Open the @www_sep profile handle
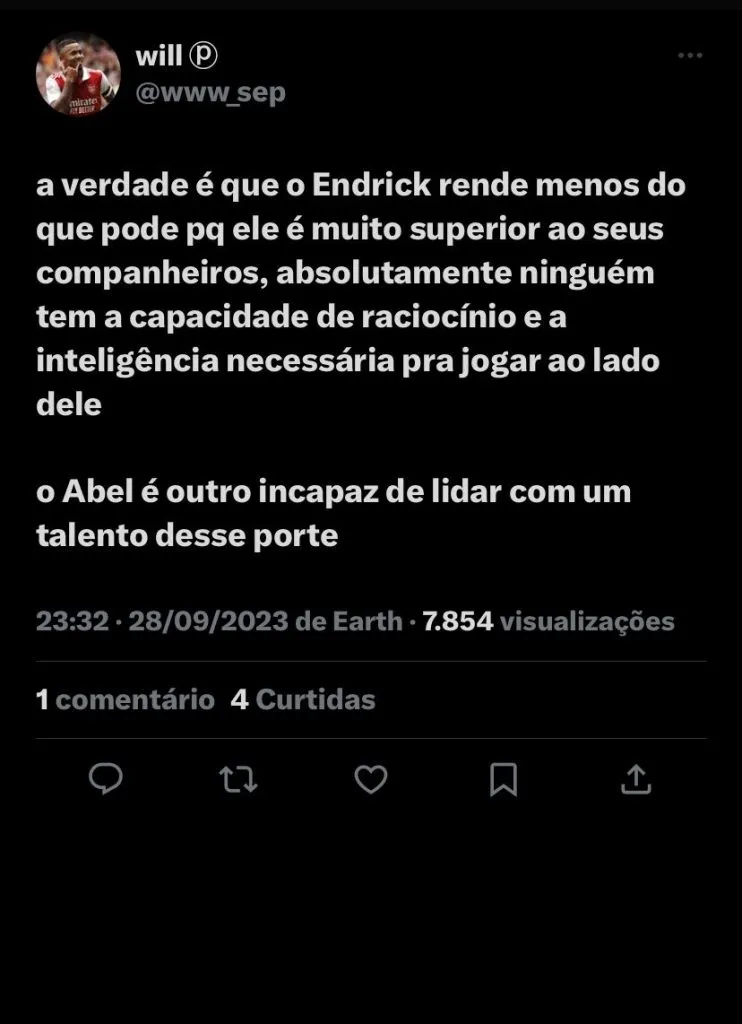This screenshot has width=742, height=1024. point(211,93)
